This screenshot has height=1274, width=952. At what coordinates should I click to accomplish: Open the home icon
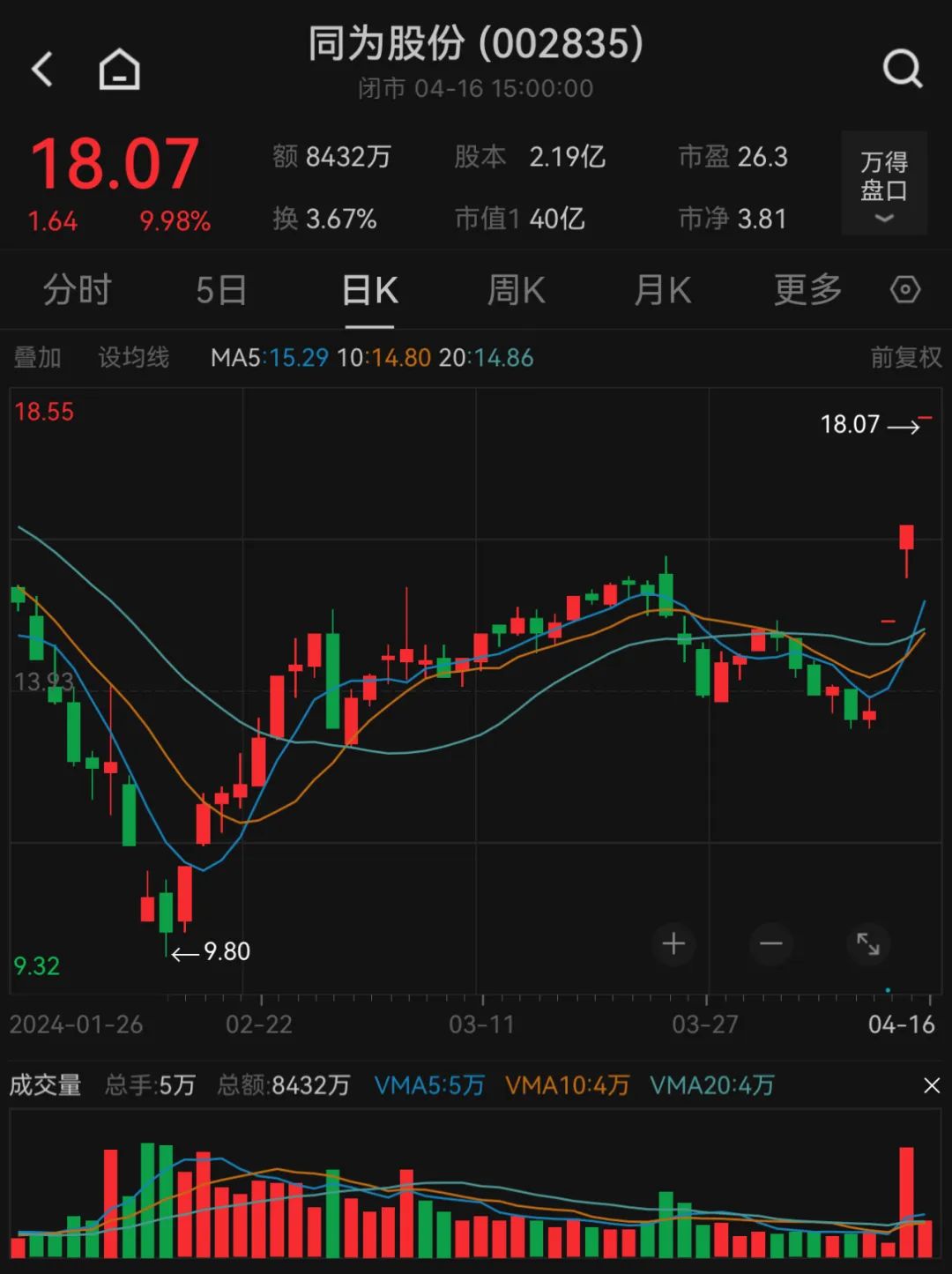pyautogui.click(x=119, y=69)
